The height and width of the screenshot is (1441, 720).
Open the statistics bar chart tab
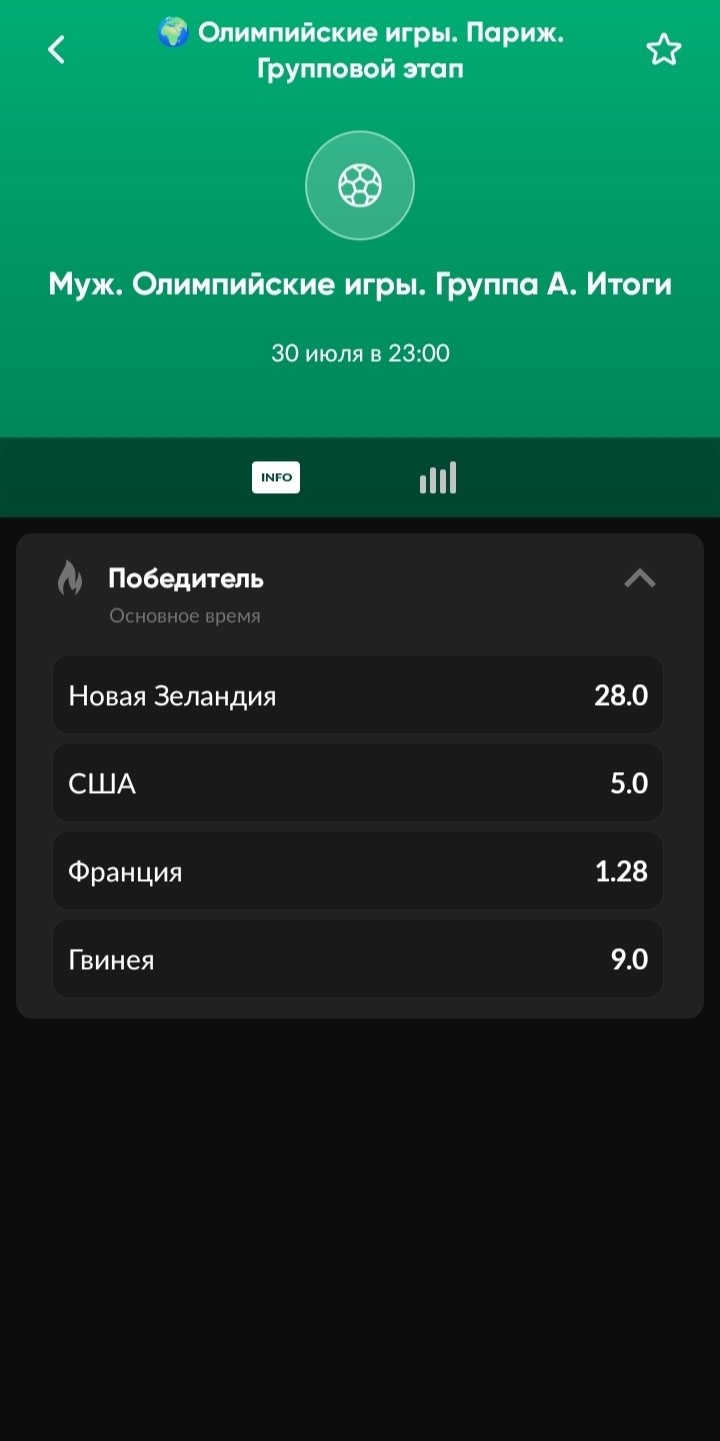click(438, 478)
